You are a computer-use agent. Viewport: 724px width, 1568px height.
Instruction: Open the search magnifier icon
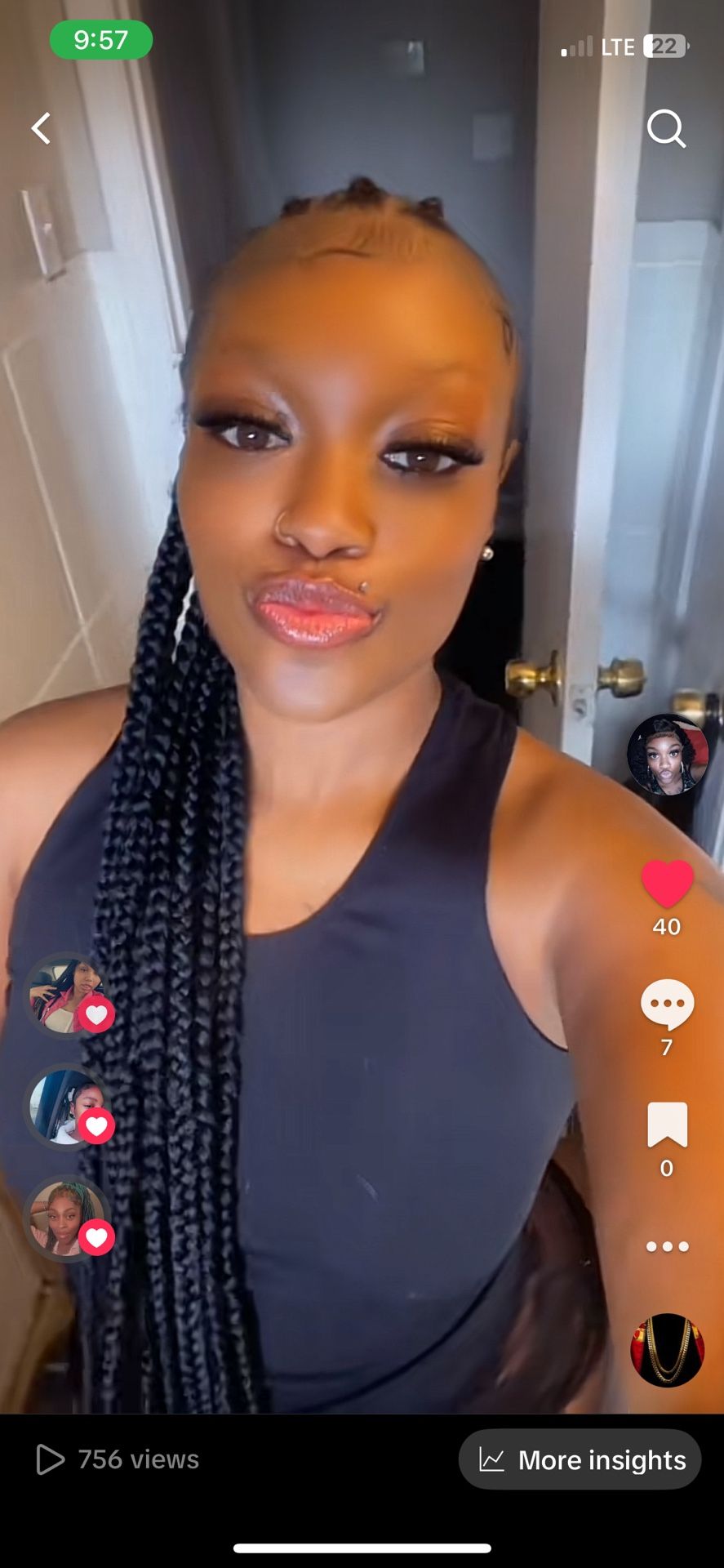666,128
